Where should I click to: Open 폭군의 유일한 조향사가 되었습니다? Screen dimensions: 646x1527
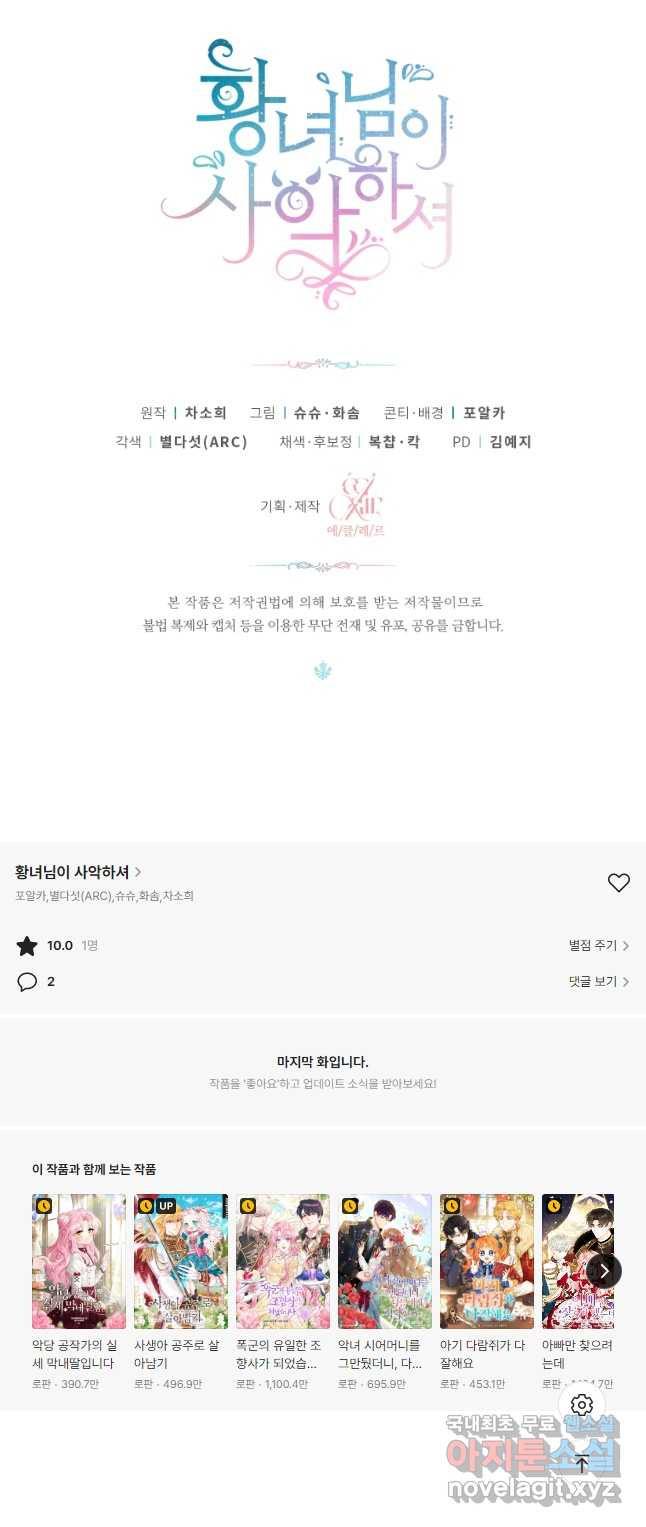283,1261
